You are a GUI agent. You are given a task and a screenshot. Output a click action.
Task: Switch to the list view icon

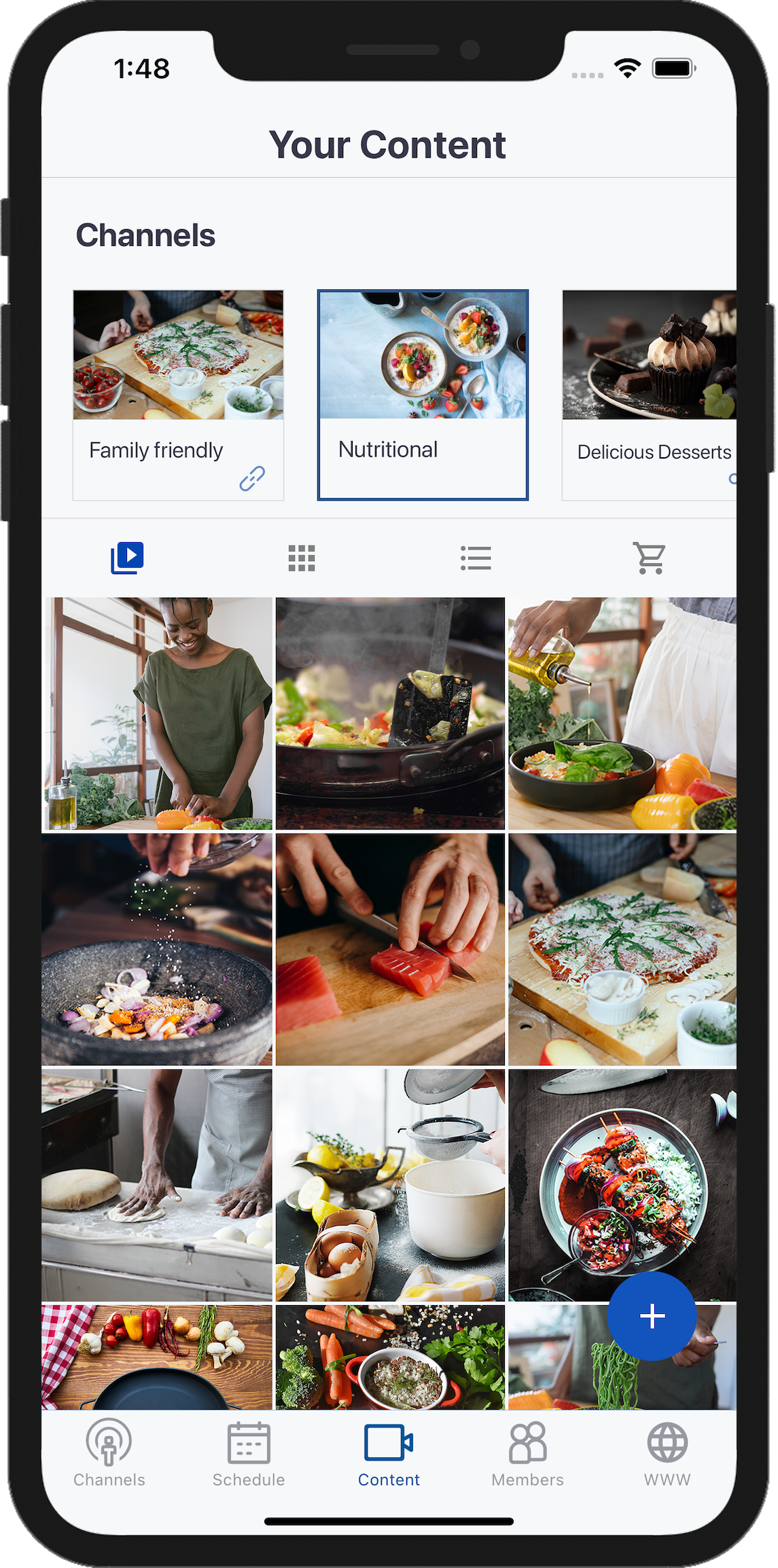click(476, 558)
